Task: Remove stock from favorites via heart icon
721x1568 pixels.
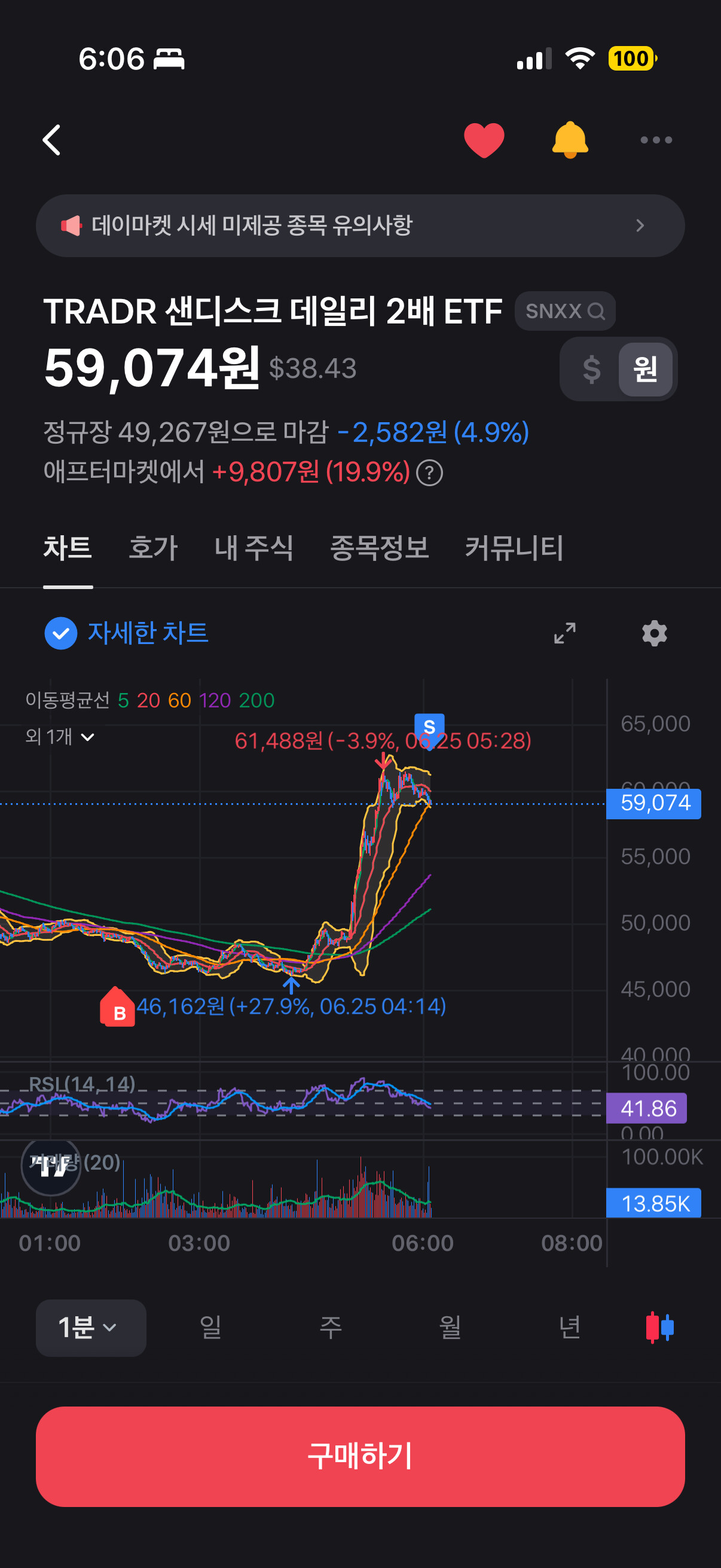Action: click(484, 140)
